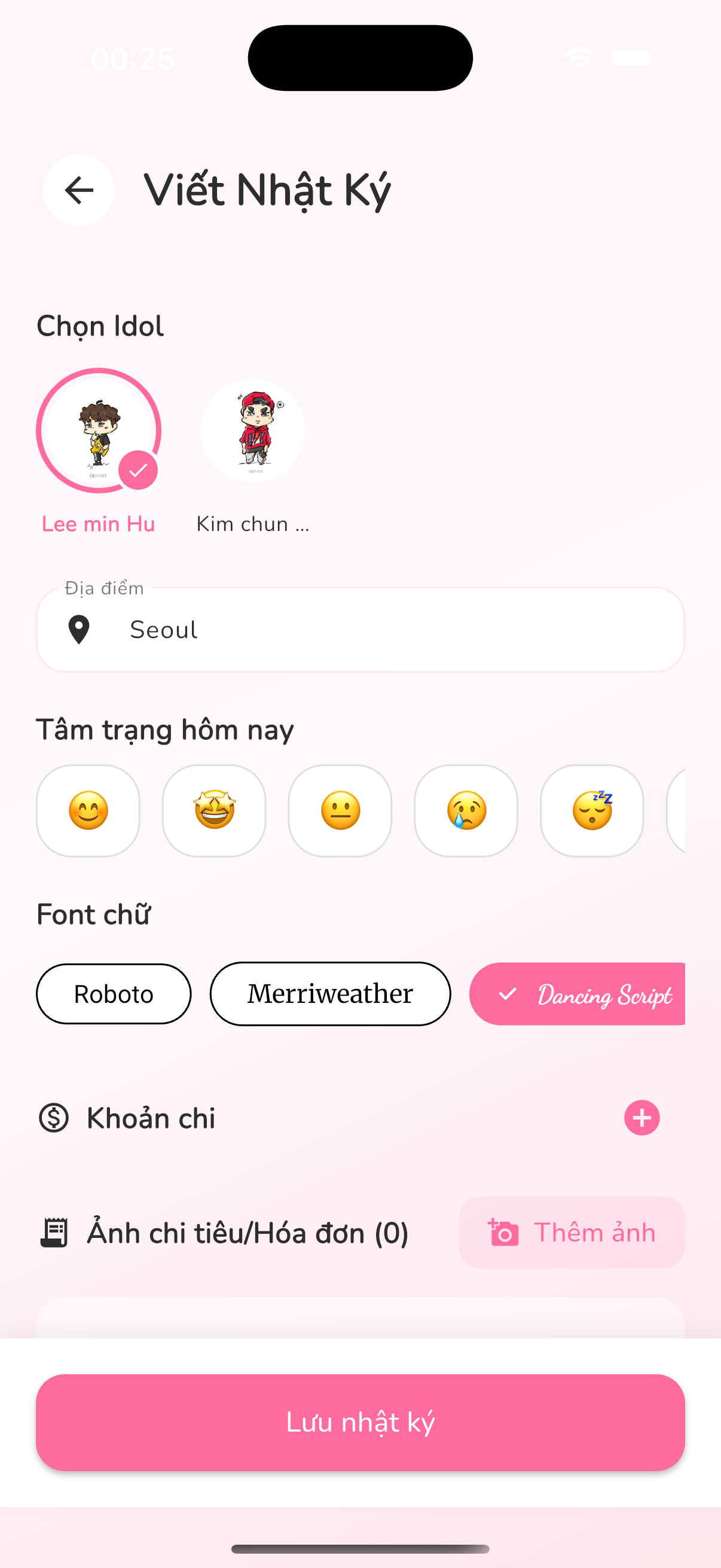
Task: Select the smiling face mood emoji
Action: (x=88, y=811)
